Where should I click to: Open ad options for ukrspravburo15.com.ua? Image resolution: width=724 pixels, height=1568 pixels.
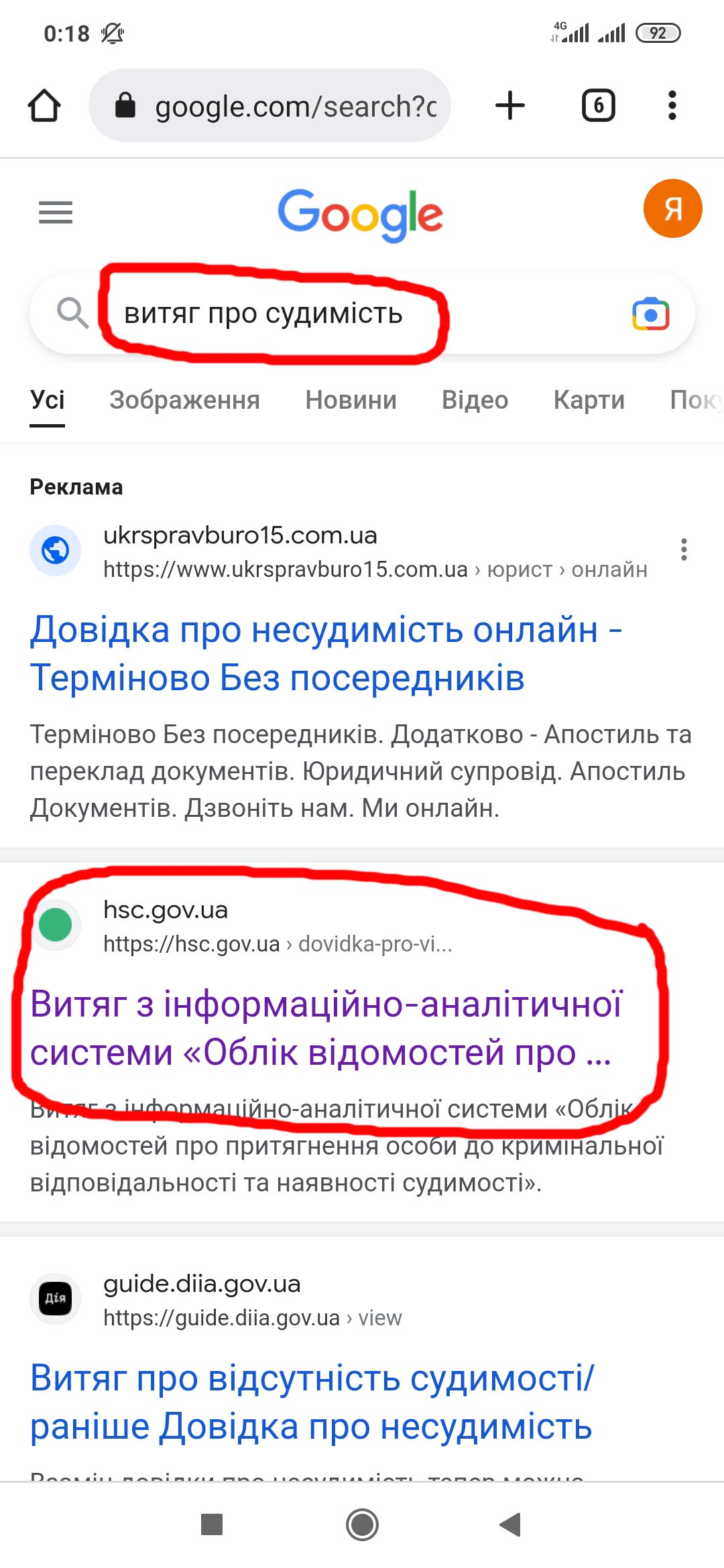pos(683,549)
